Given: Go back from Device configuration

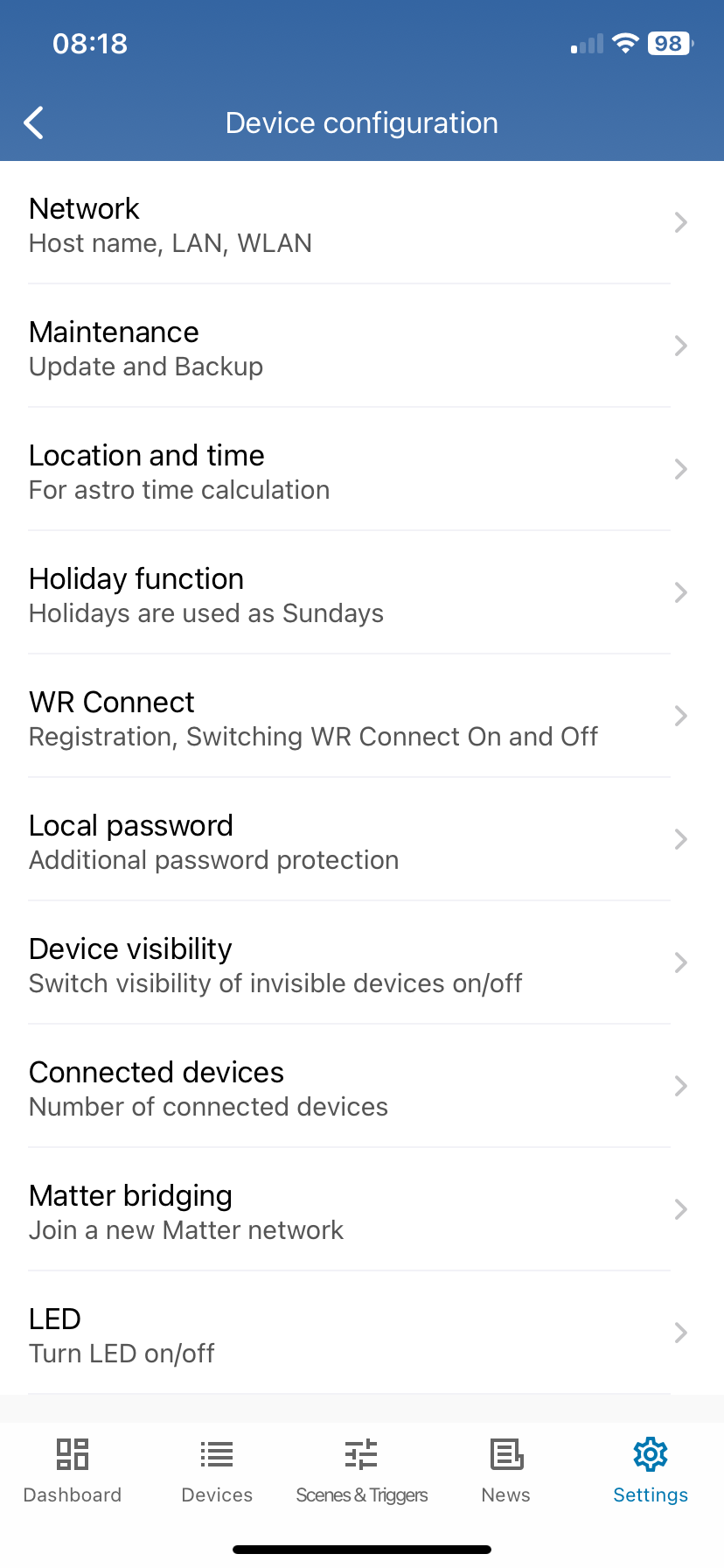Looking at the screenshot, I should pos(34,123).
